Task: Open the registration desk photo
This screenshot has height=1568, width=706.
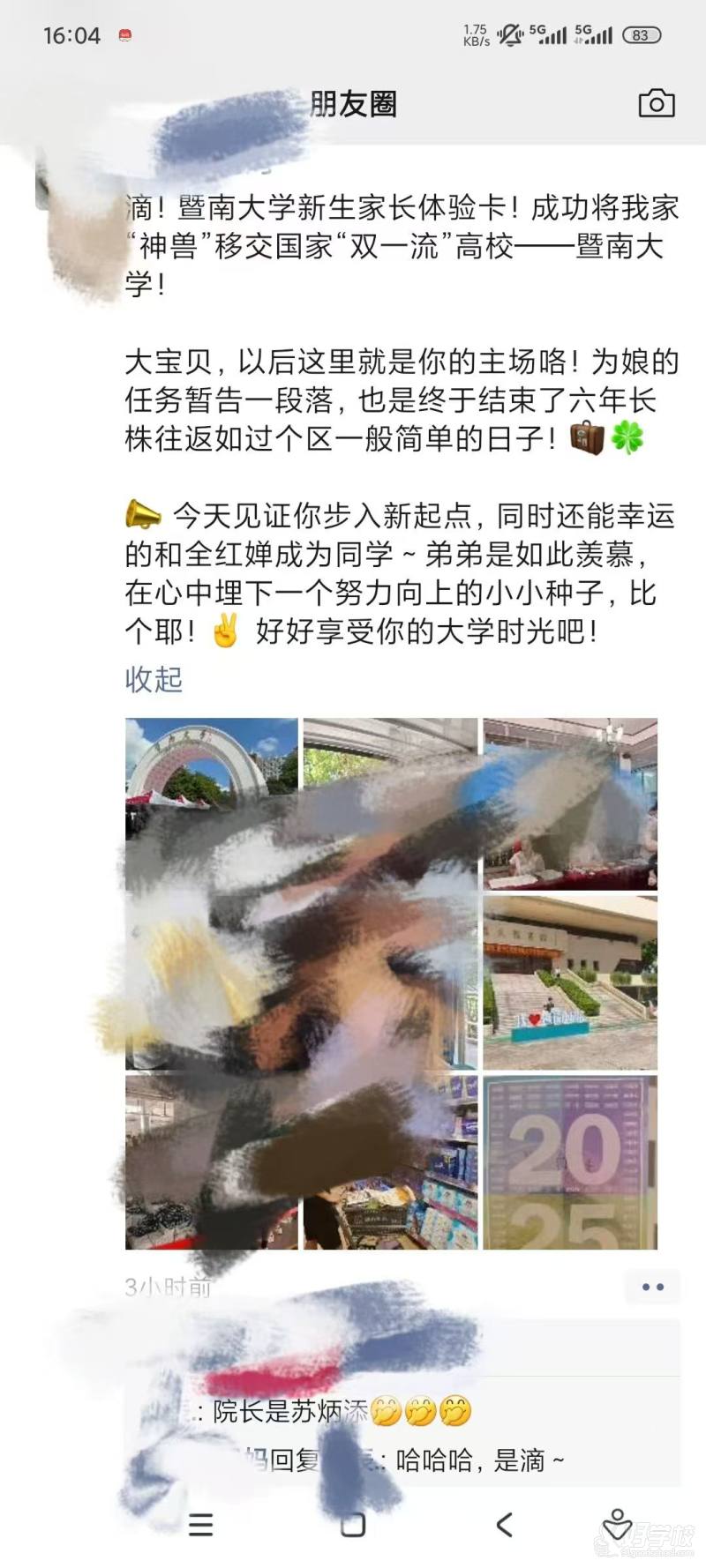Action: pyautogui.click(x=570, y=803)
